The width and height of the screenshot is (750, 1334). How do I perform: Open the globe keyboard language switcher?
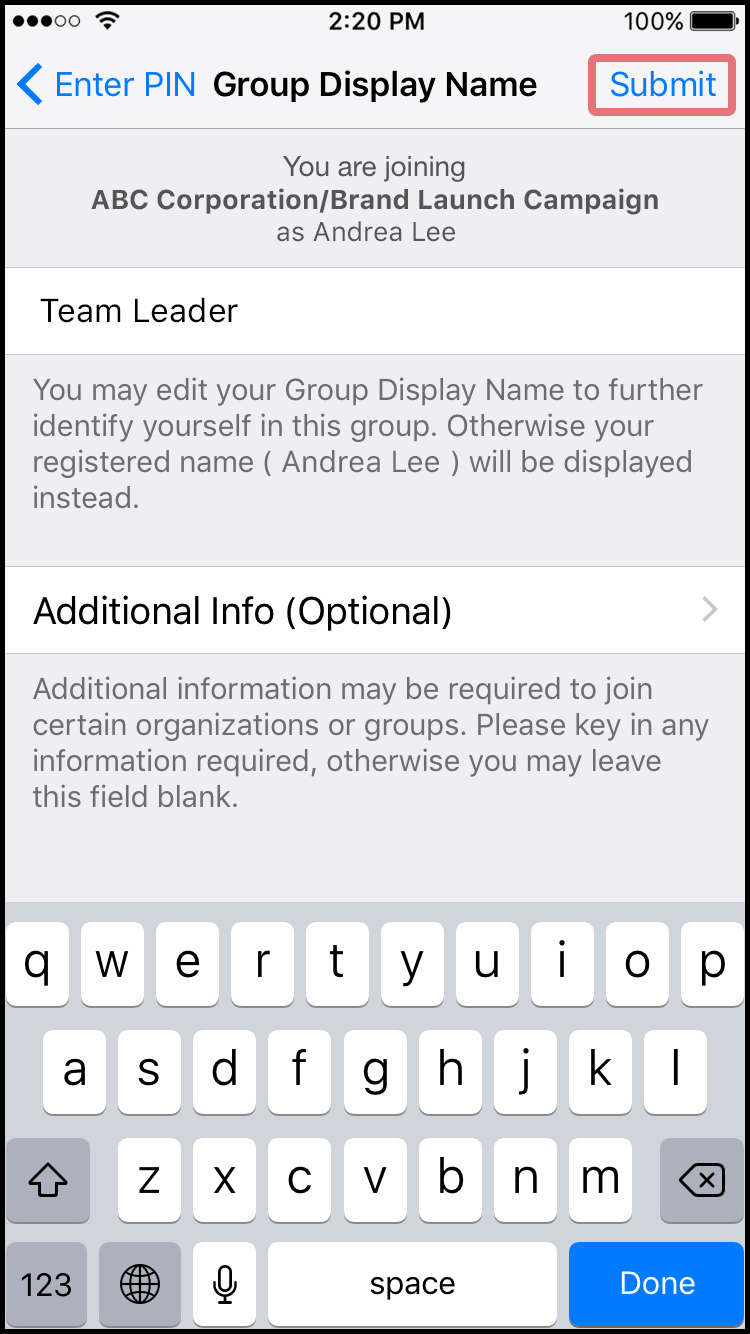point(140,1283)
